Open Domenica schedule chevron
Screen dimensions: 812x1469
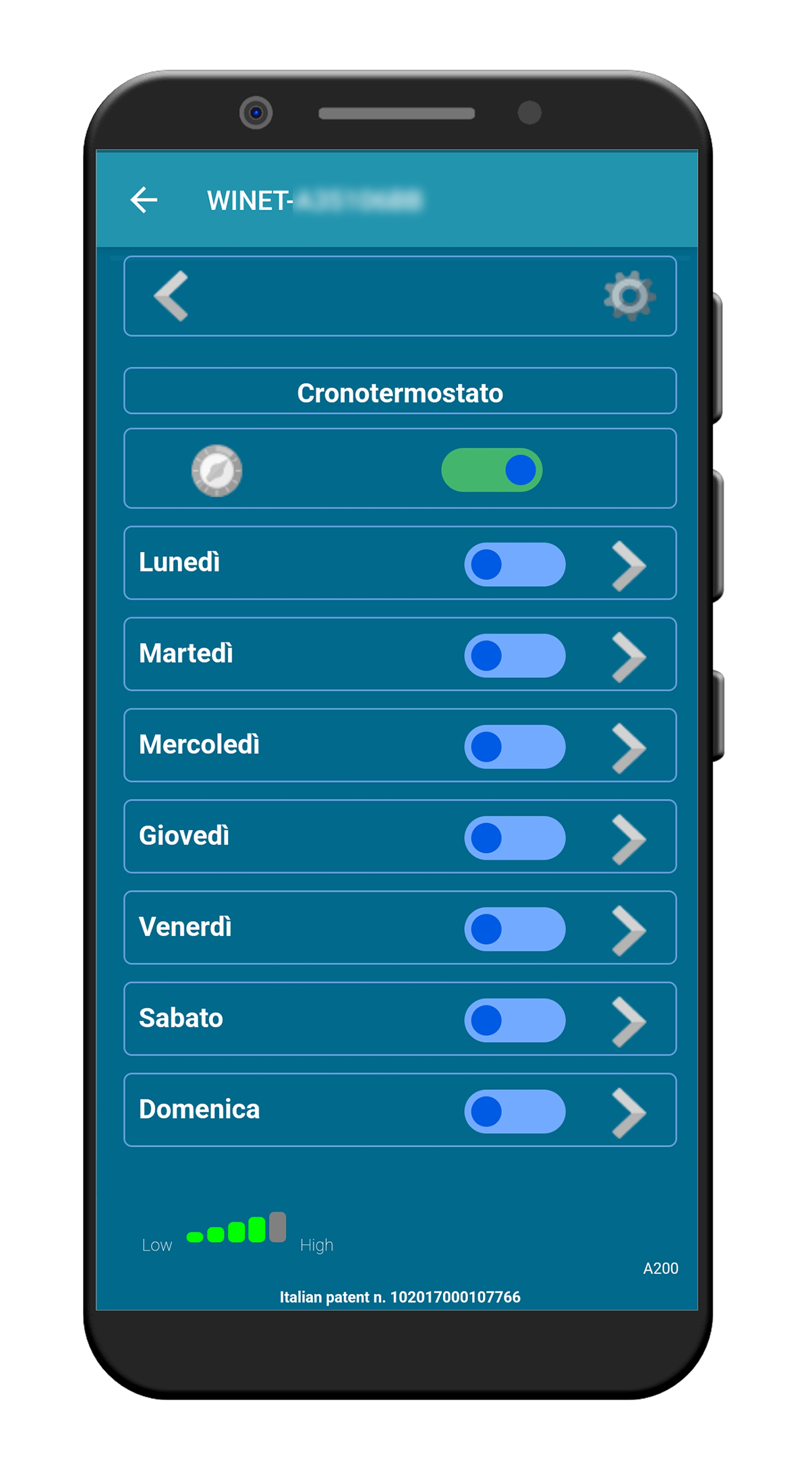click(629, 1113)
